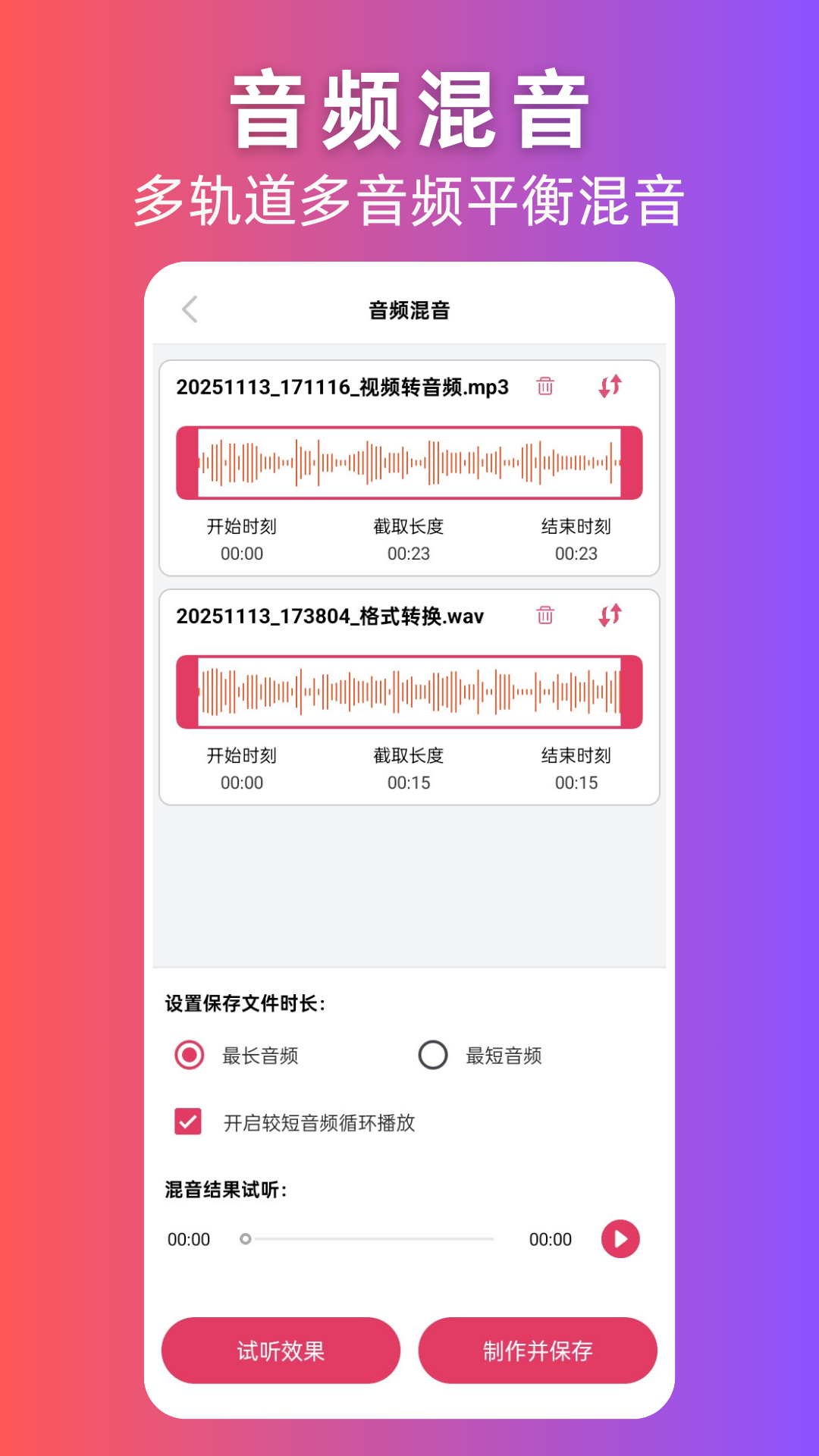Screen dimensions: 819x1456
Task: Tap the 音频混音 title bar
Action: tap(409, 309)
